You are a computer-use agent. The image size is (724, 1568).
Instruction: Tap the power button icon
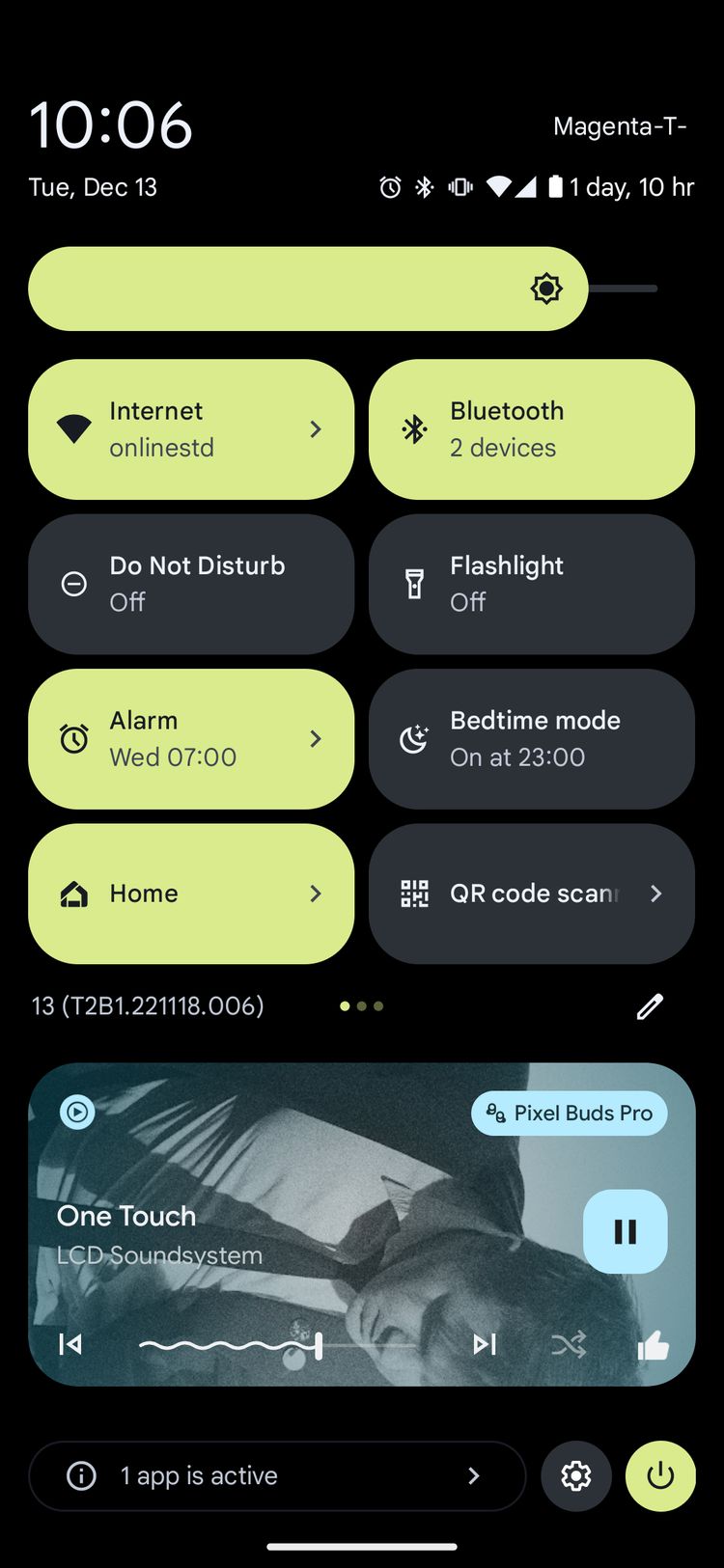(660, 1475)
